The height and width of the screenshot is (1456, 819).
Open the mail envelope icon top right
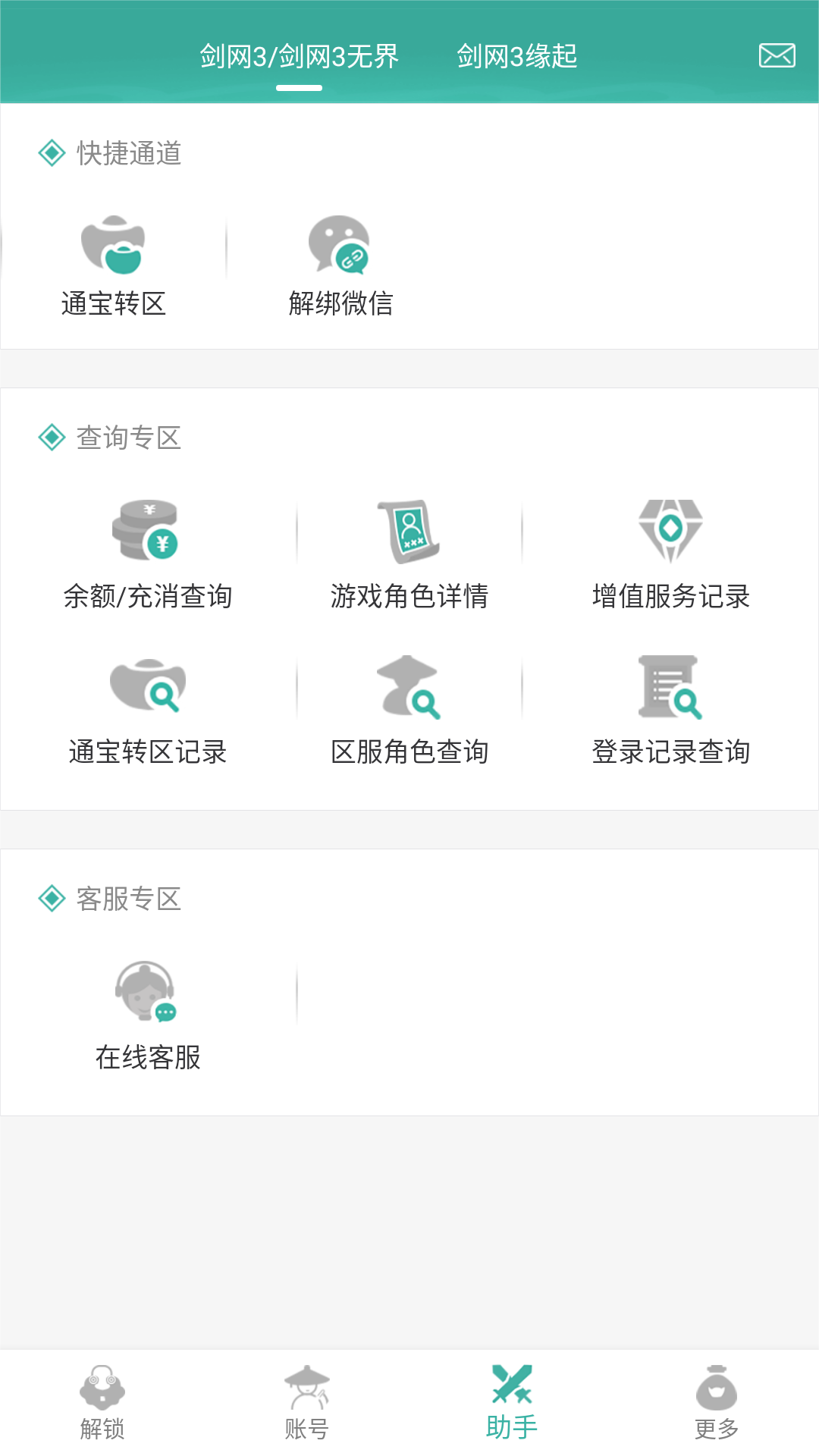777,55
